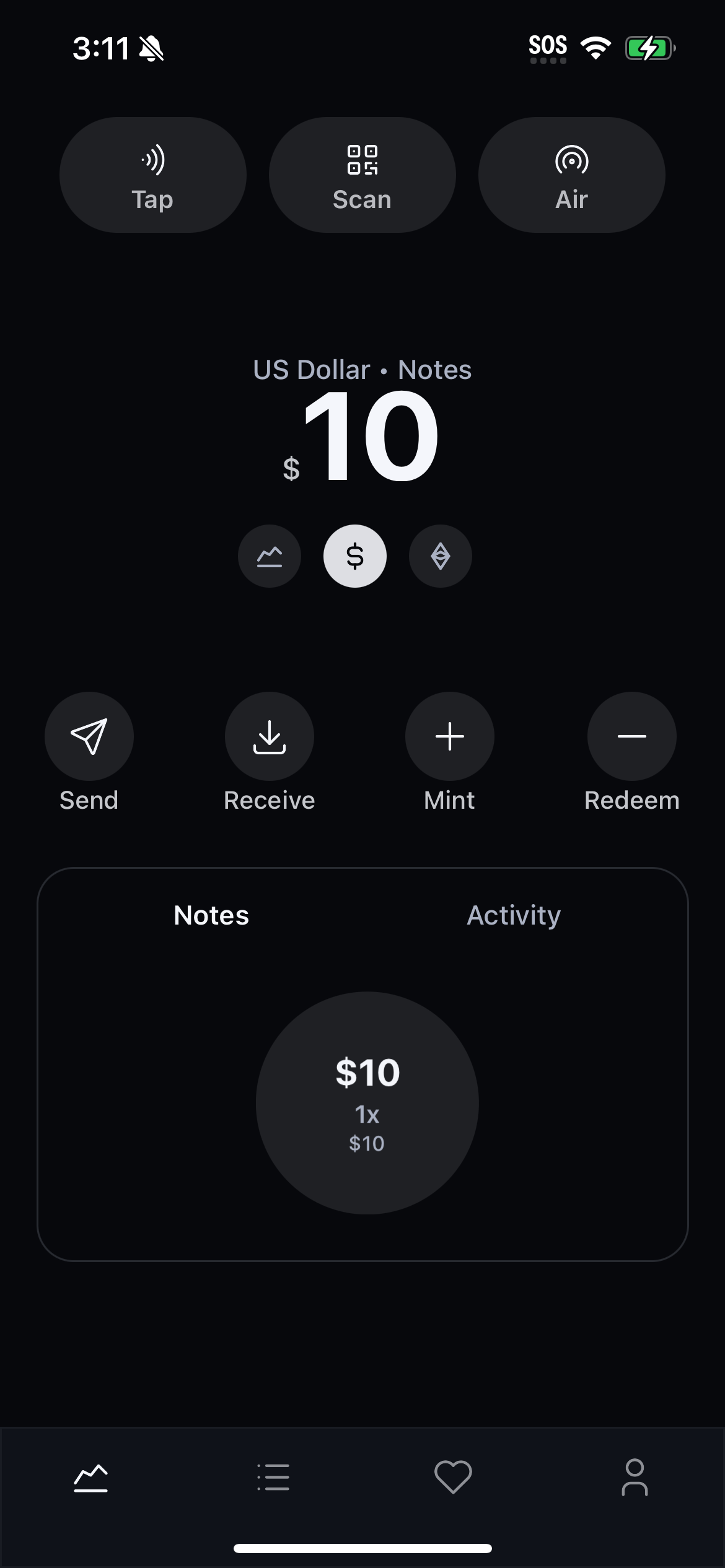This screenshot has width=725, height=1568.
Task: Switch to the Activity tab
Action: pos(513,915)
